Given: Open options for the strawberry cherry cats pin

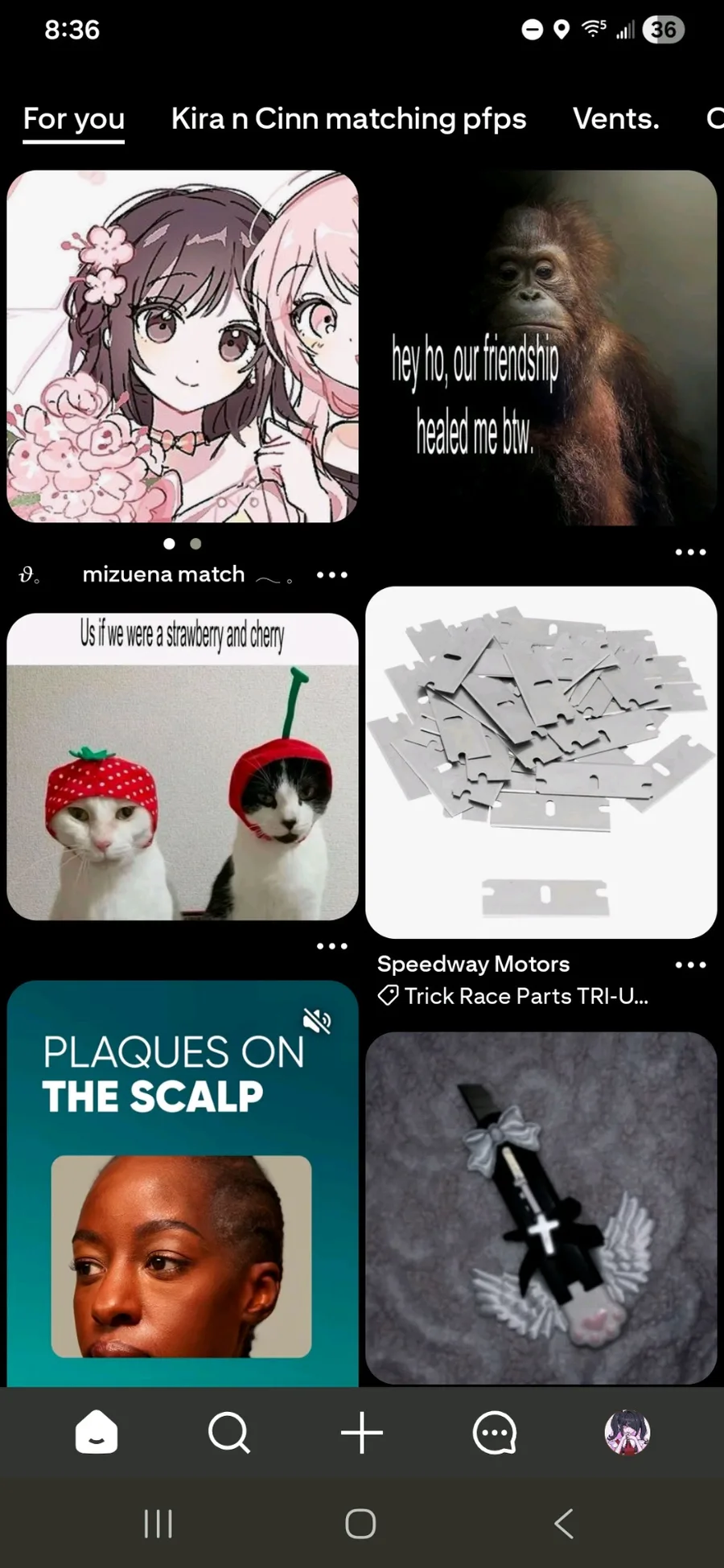Looking at the screenshot, I should [331, 945].
